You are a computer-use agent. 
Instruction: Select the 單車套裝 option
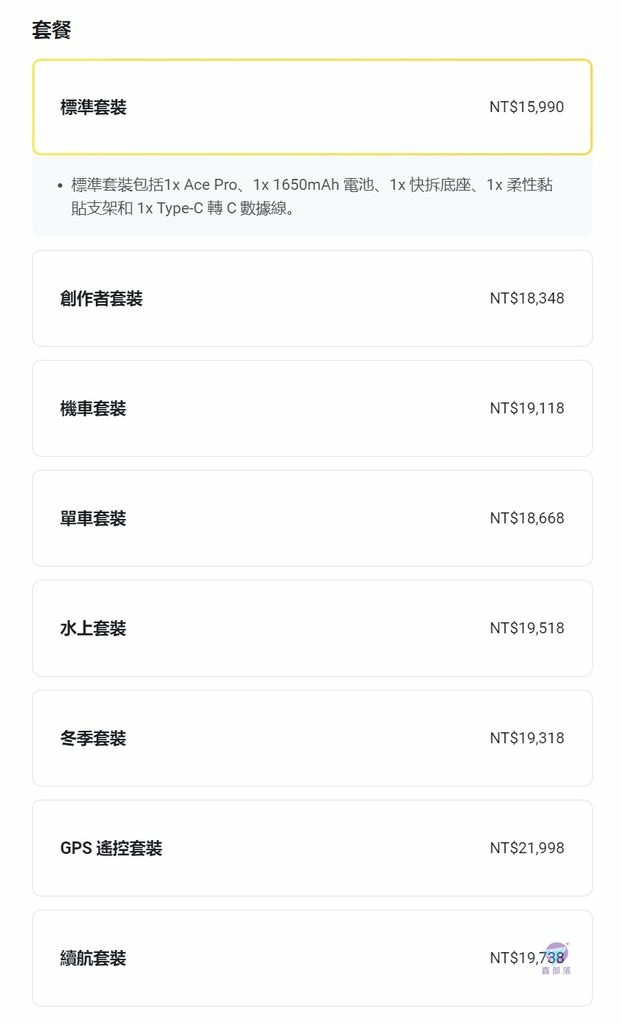point(312,519)
